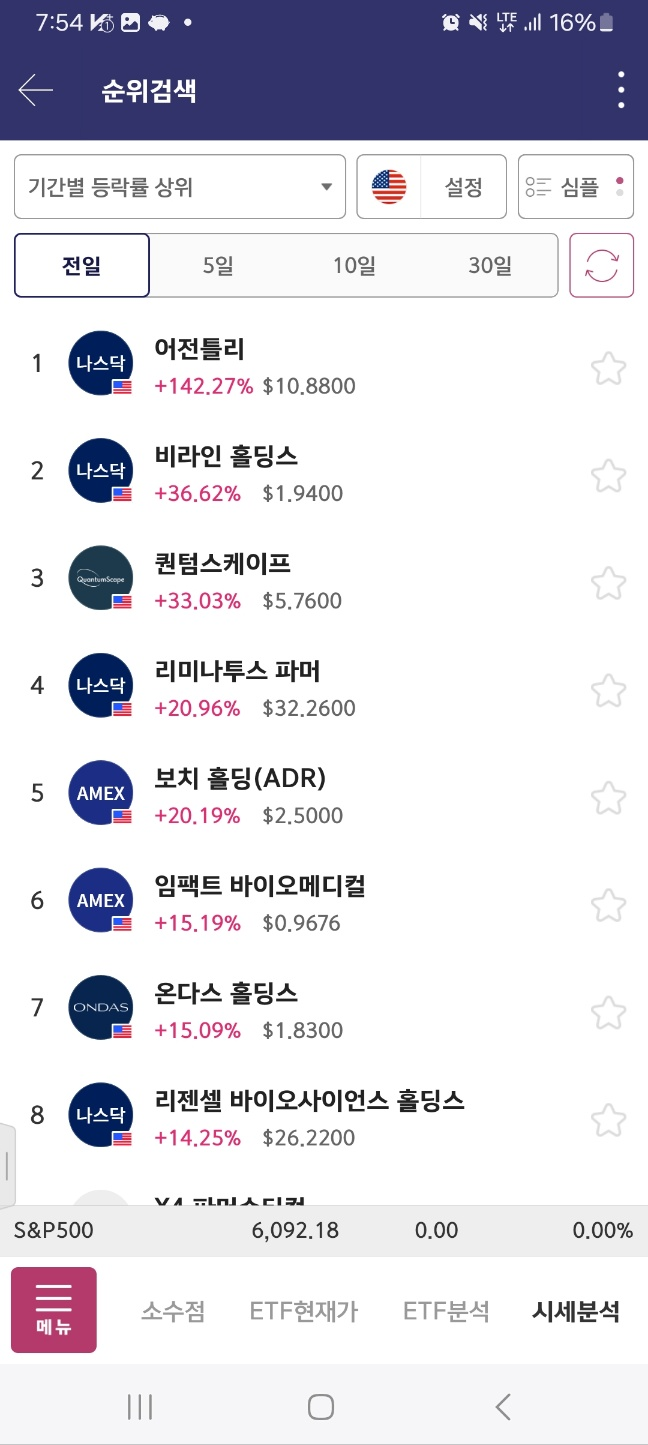Viewport: 648px width, 1445px height.
Task: Add 비라인 홀딩스 to favorites with star
Action: (608, 475)
